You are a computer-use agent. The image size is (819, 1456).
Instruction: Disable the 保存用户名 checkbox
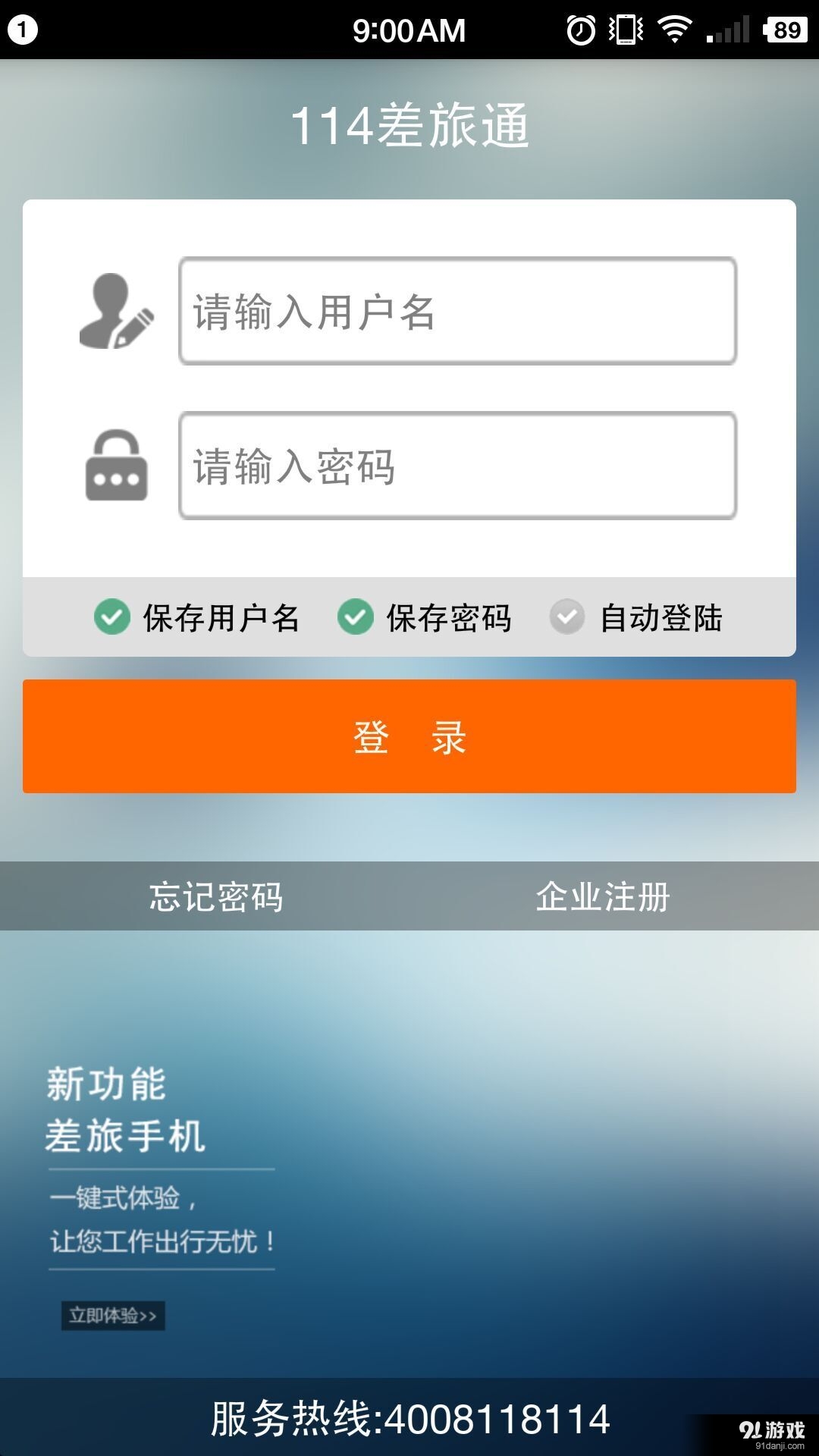coord(111,618)
